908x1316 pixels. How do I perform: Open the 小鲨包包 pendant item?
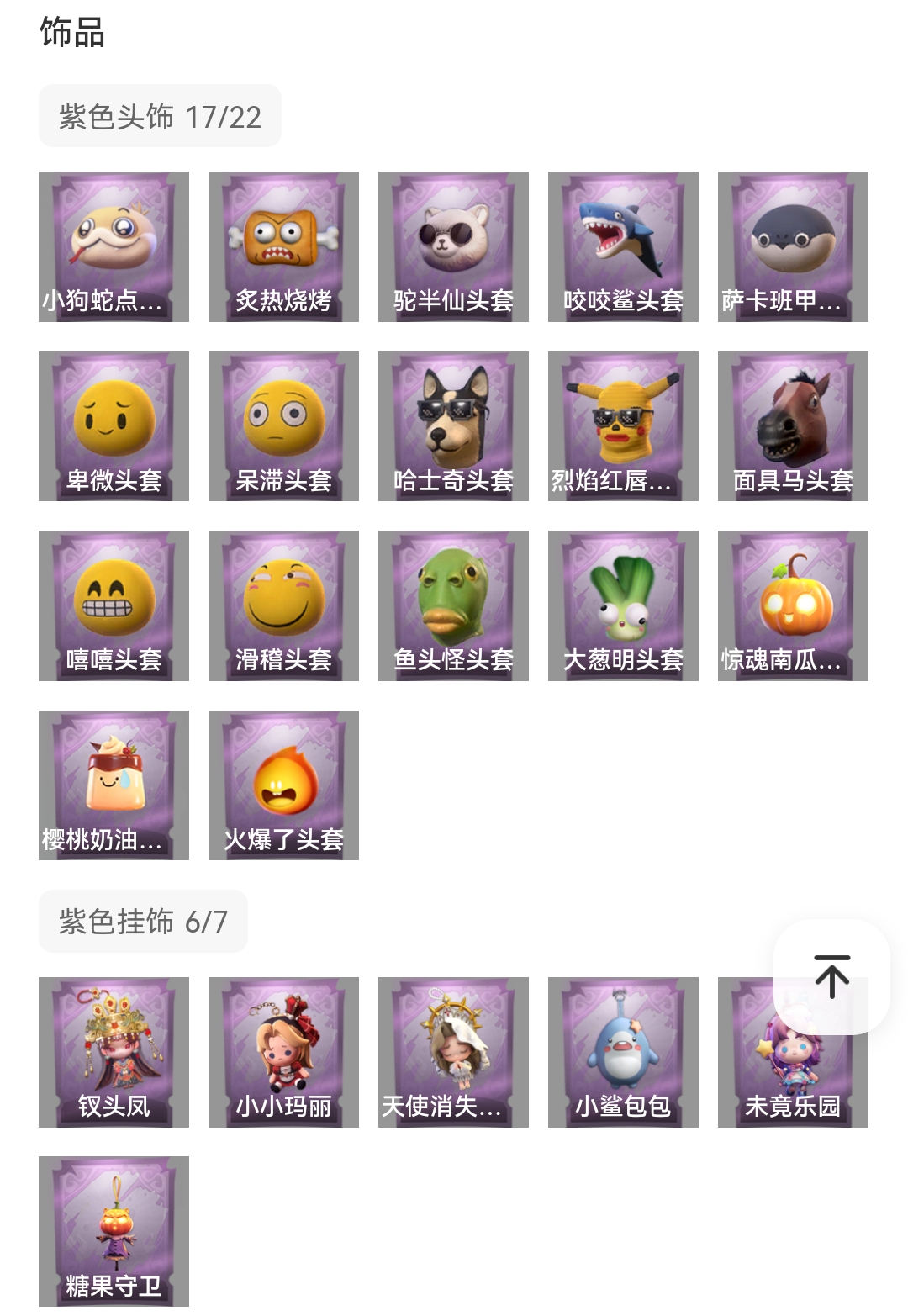[x=623, y=1052]
